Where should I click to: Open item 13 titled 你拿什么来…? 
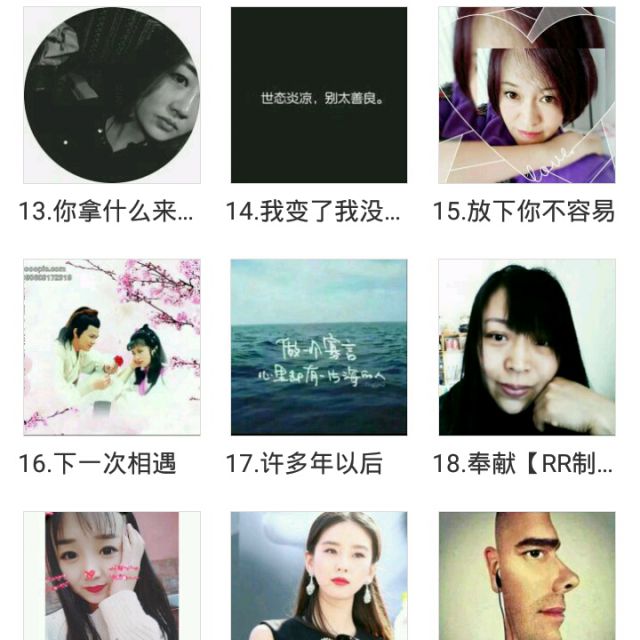(111, 95)
